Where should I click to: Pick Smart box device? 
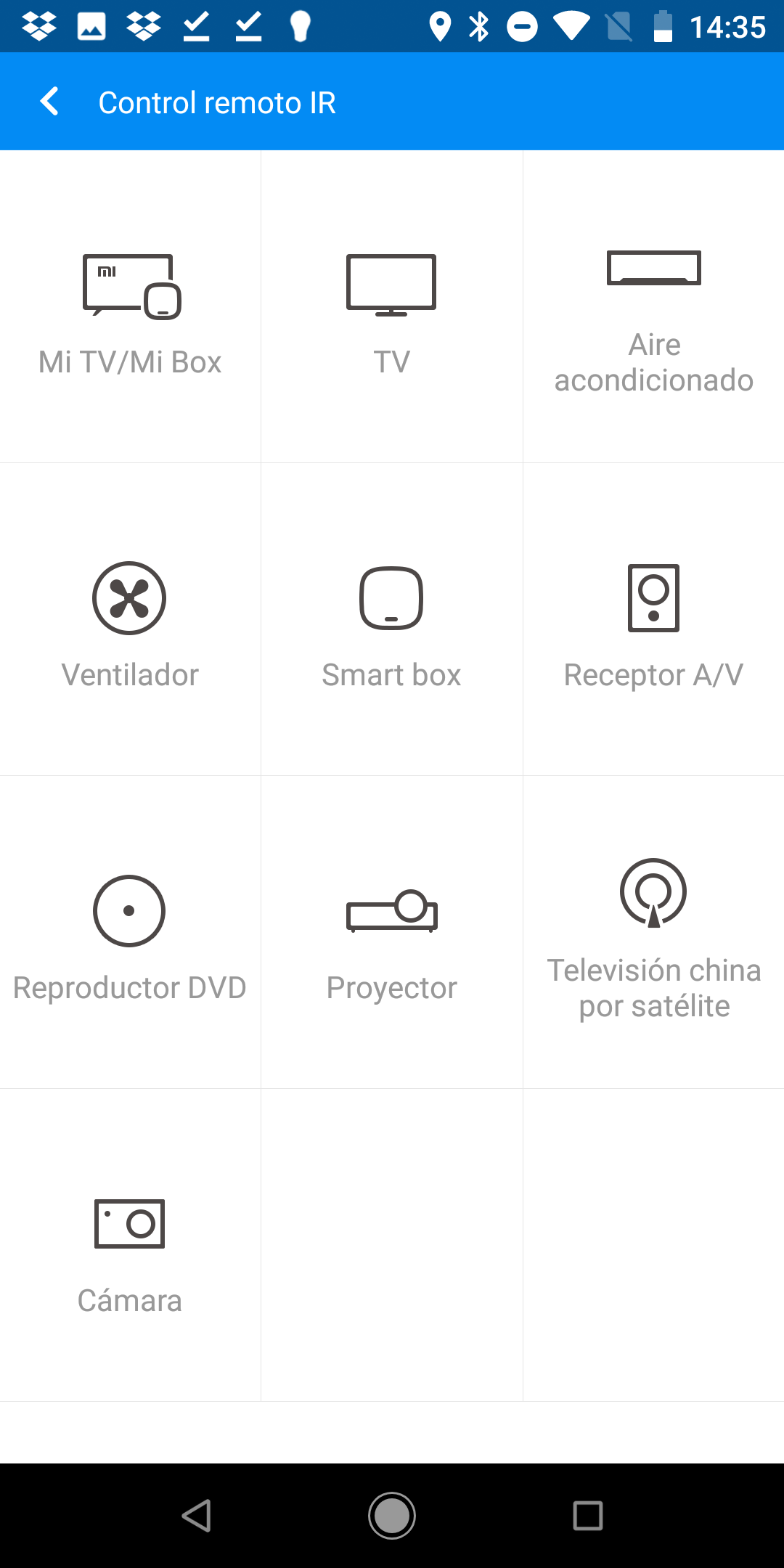click(x=392, y=619)
